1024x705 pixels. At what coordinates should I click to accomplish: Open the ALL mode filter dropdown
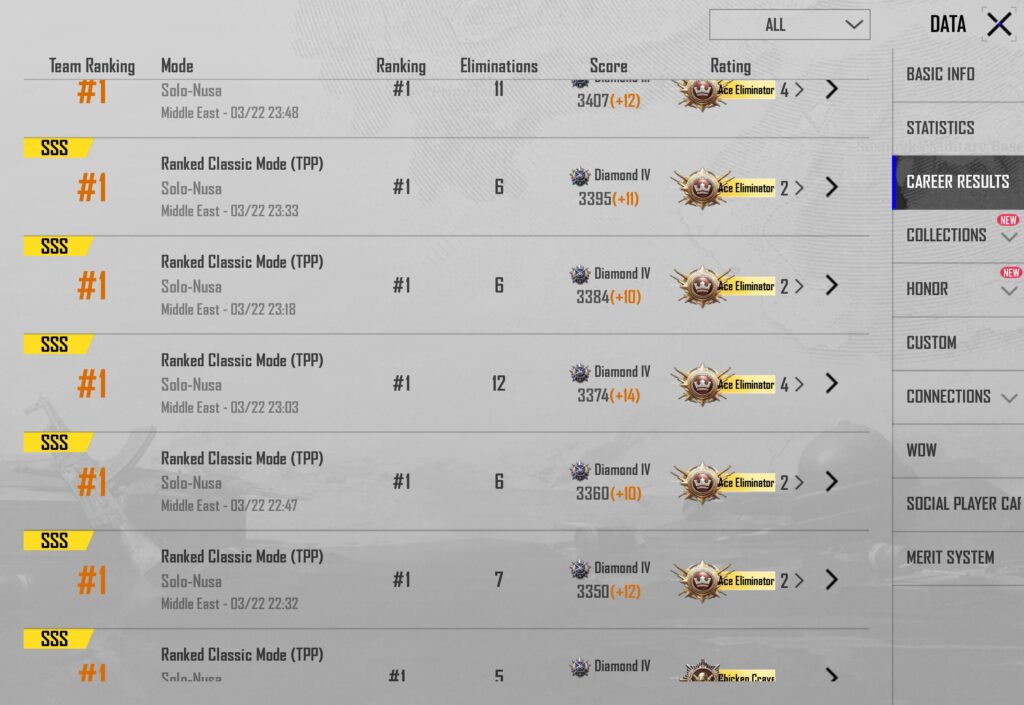[789, 25]
